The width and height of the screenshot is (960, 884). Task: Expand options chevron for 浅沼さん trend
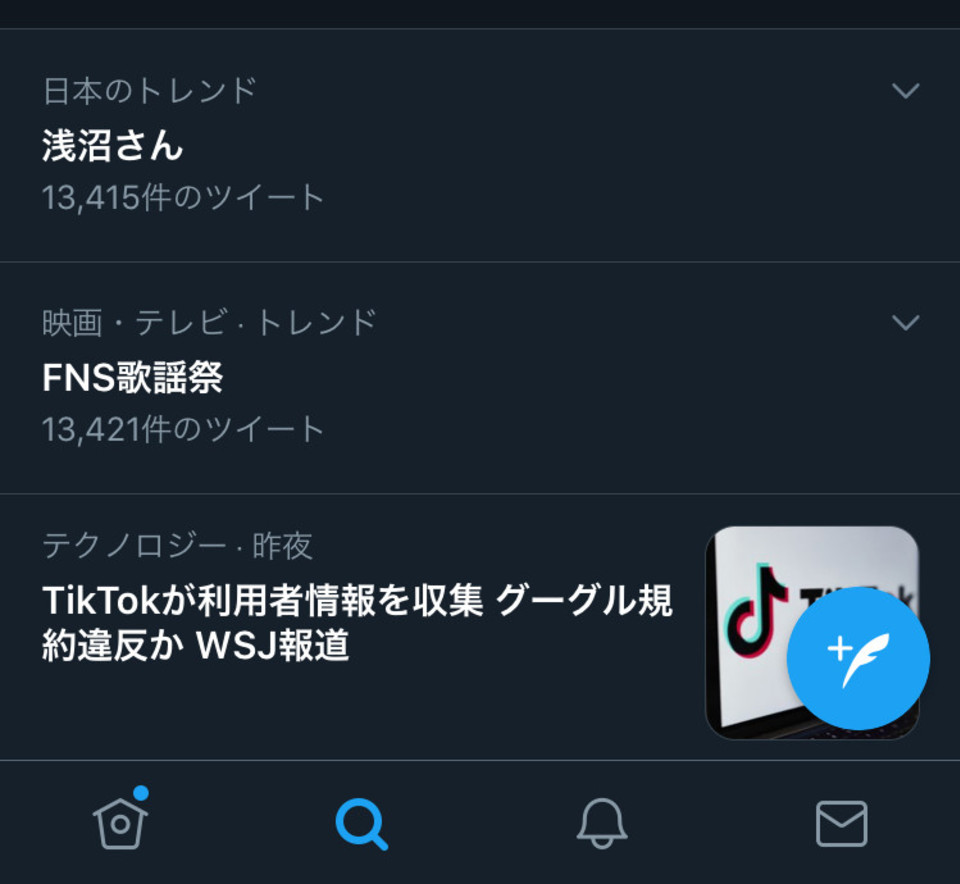click(905, 91)
